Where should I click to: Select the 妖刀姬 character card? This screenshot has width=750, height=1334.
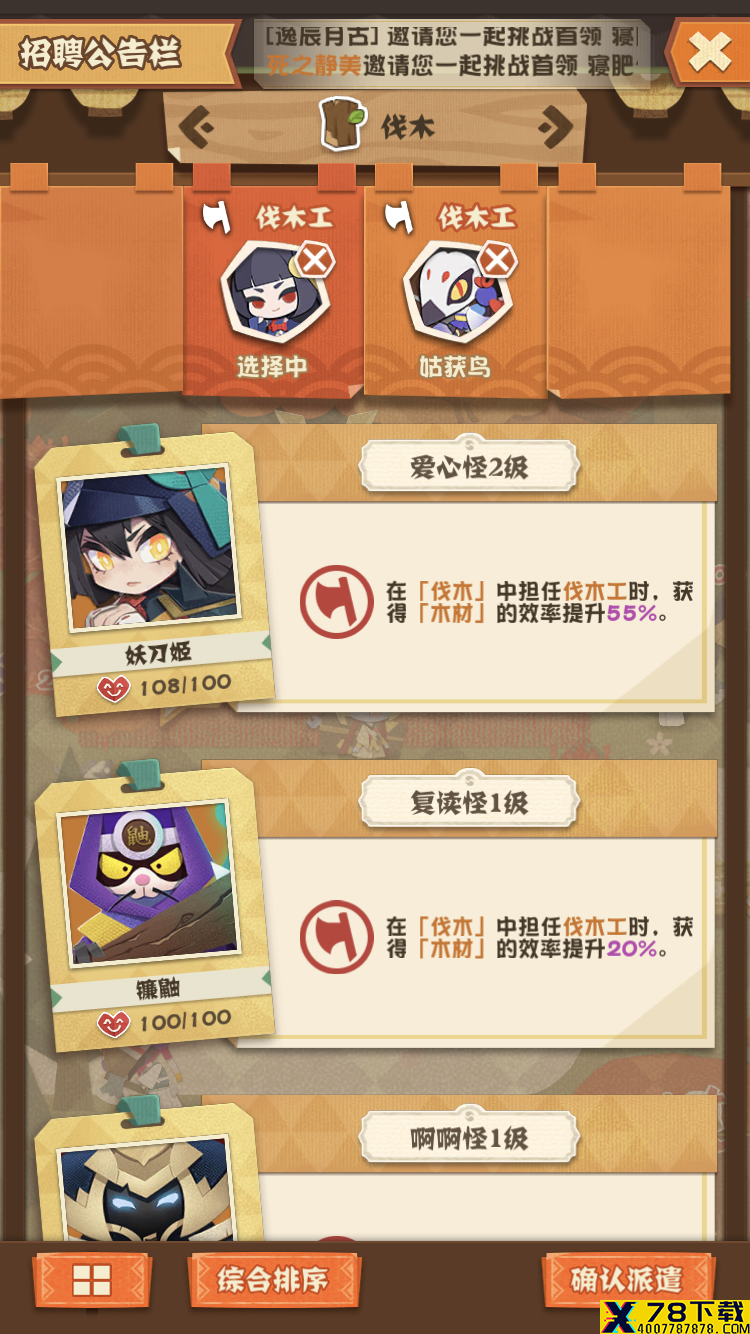click(152, 570)
